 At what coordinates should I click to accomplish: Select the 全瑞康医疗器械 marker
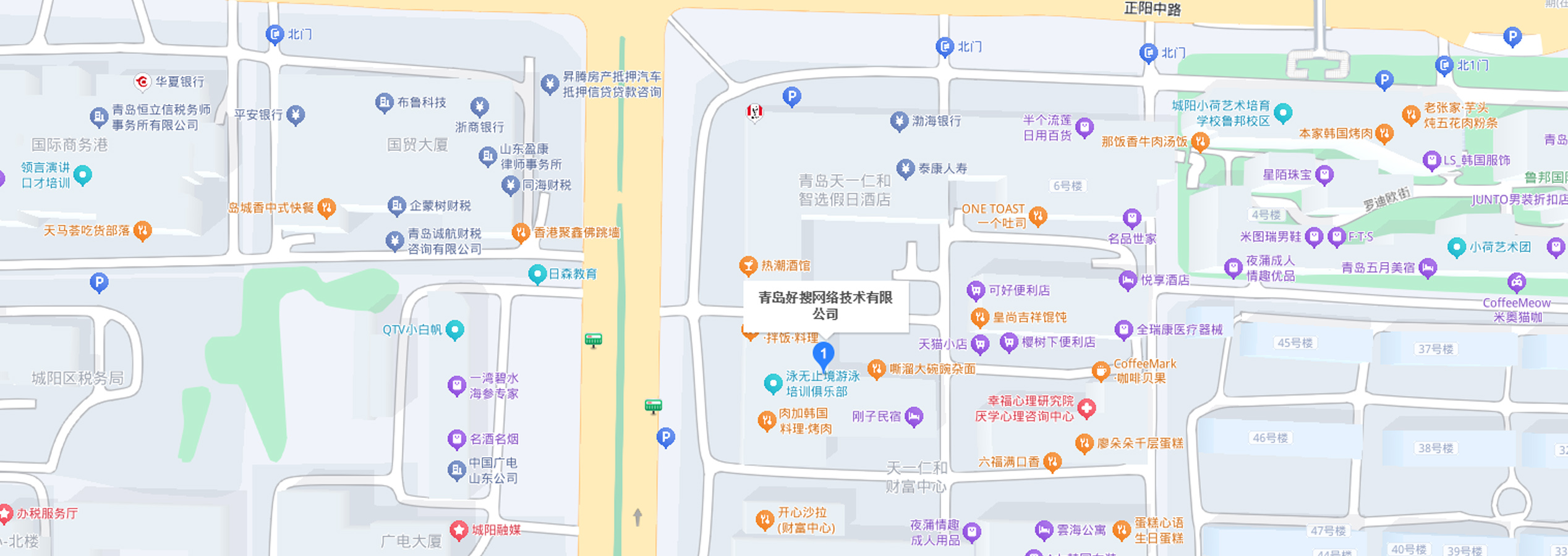click(x=1123, y=329)
